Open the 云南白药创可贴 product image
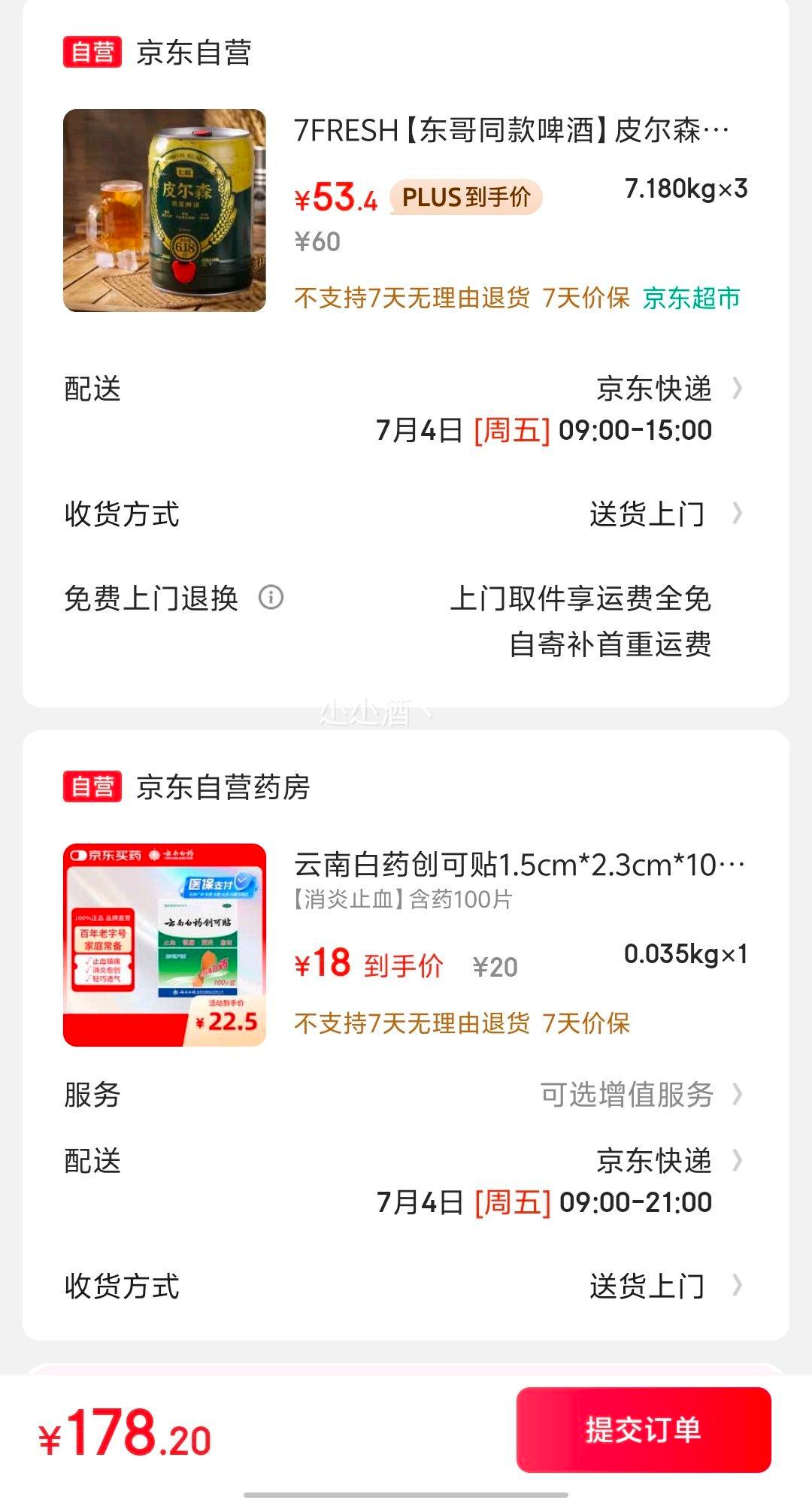This screenshot has width=812, height=1500. click(165, 945)
